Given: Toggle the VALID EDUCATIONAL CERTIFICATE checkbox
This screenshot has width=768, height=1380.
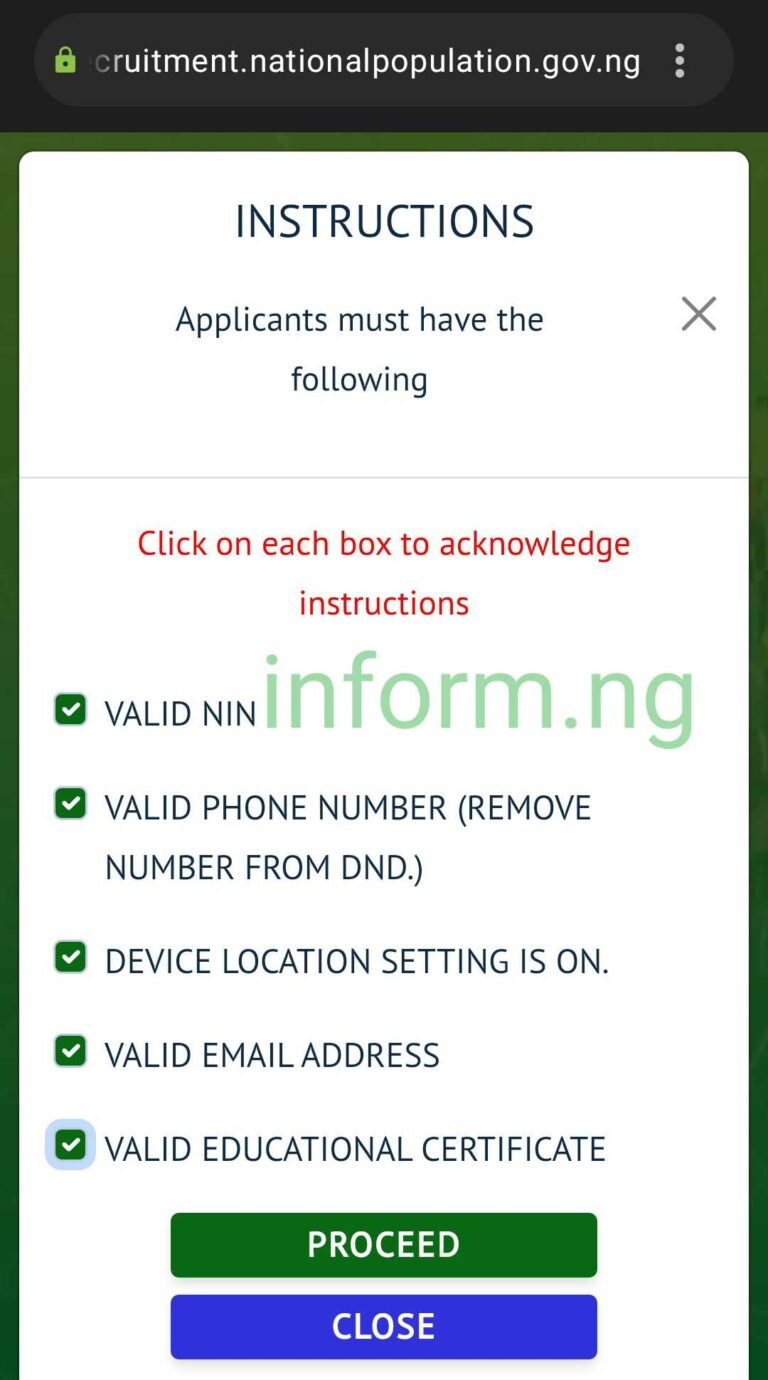Looking at the screenshot, I should tap(70, 1145).
